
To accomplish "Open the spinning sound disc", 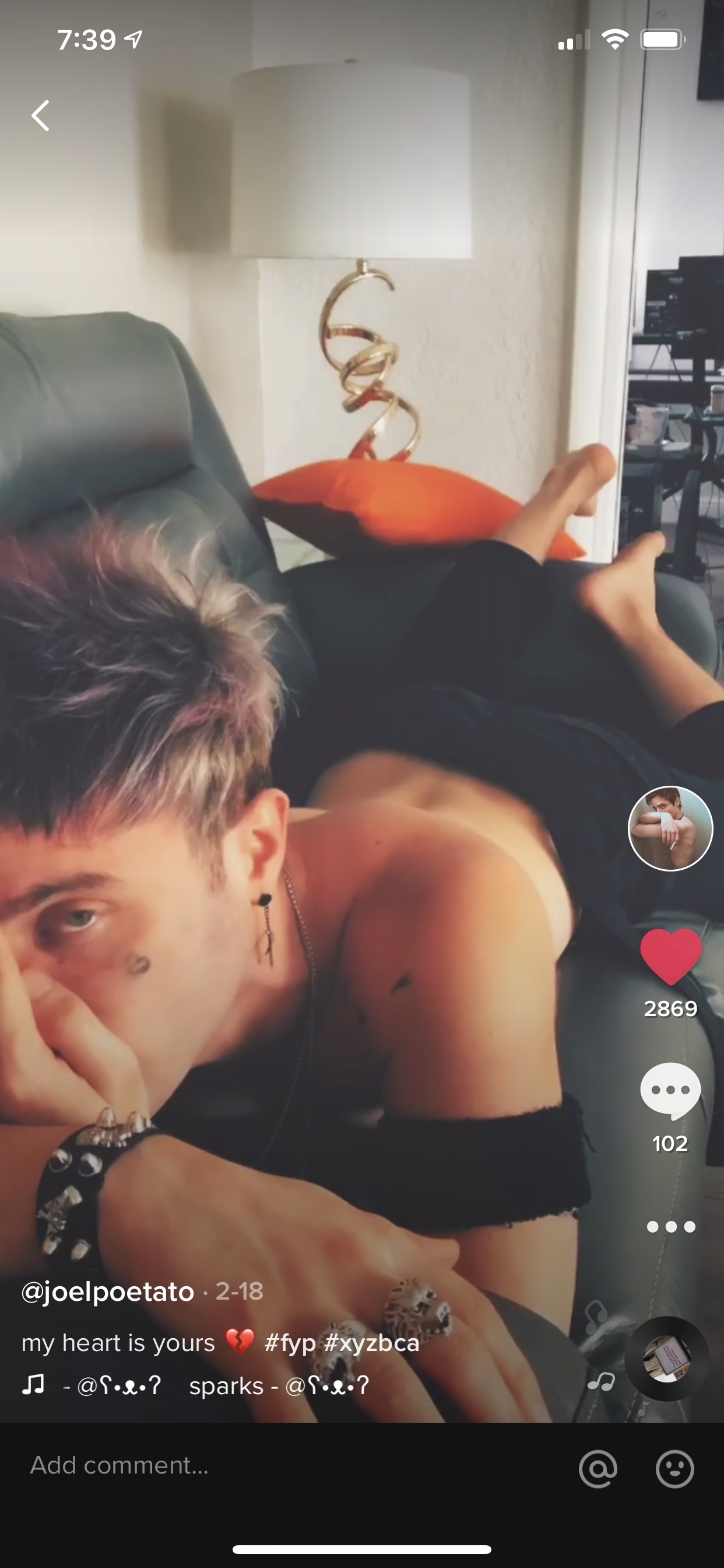I will pos(667,1359).
